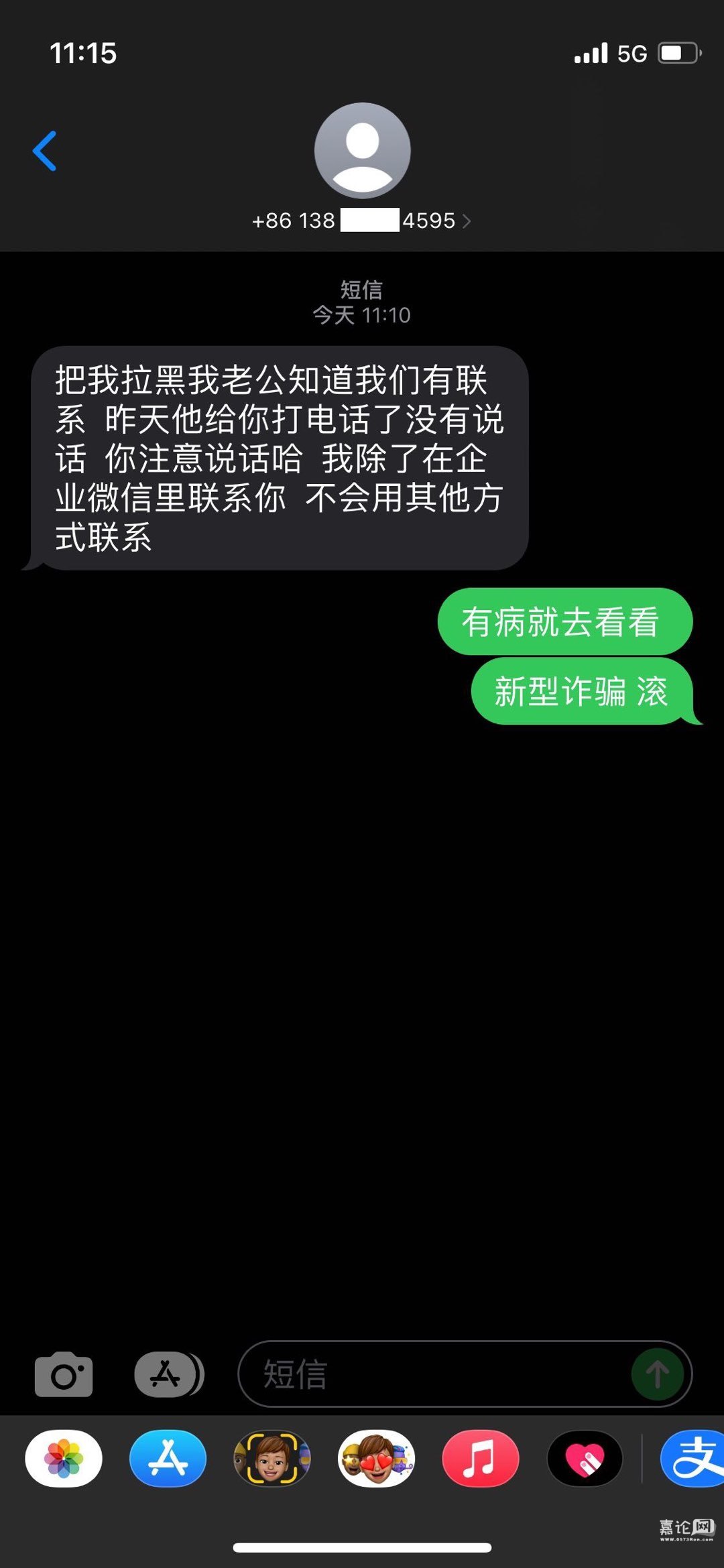
Task: Tap the send arrow button
Action: (x=657, y=1374)
